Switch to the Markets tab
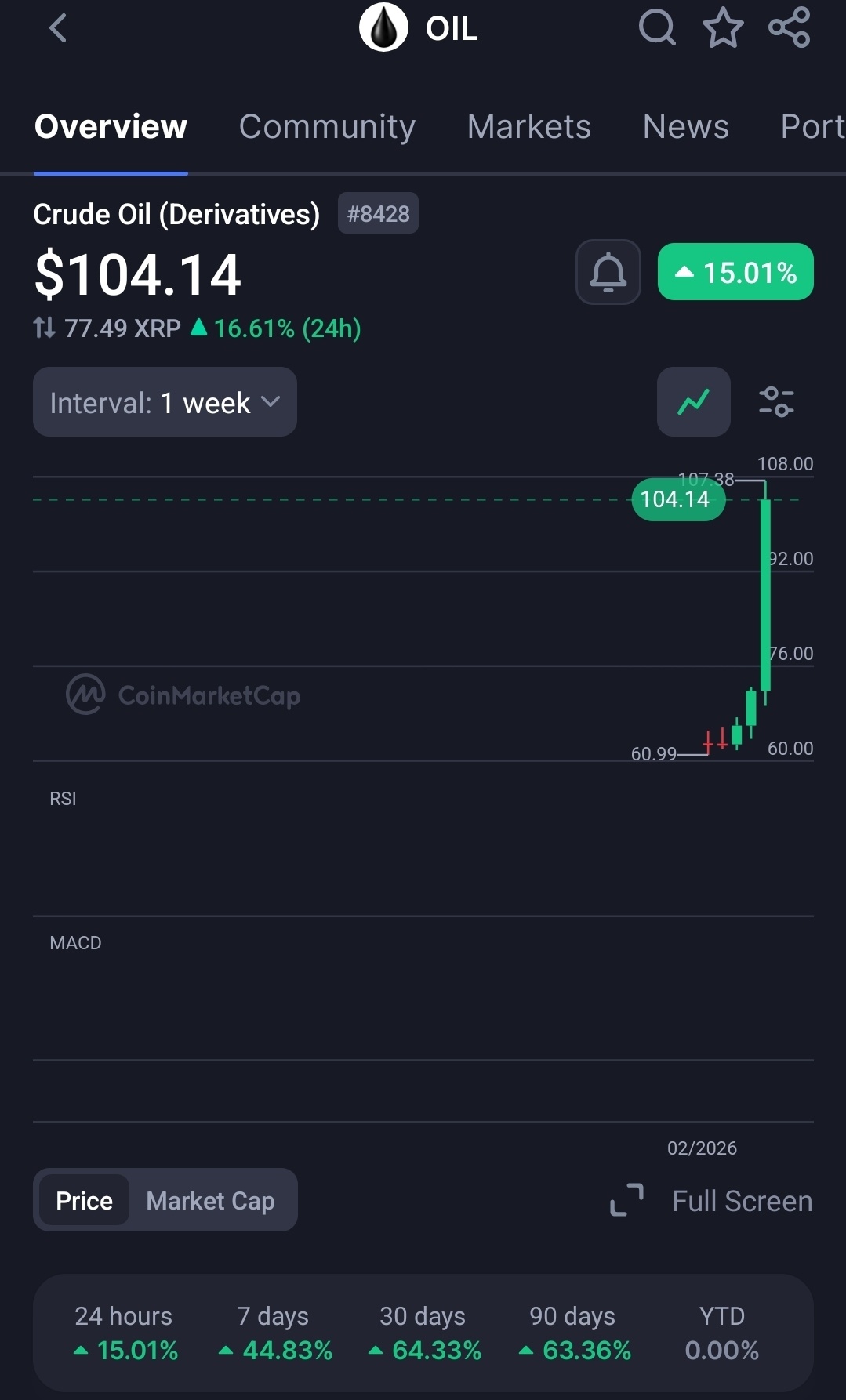846x1400 pixels. click(x=528, y=127)
